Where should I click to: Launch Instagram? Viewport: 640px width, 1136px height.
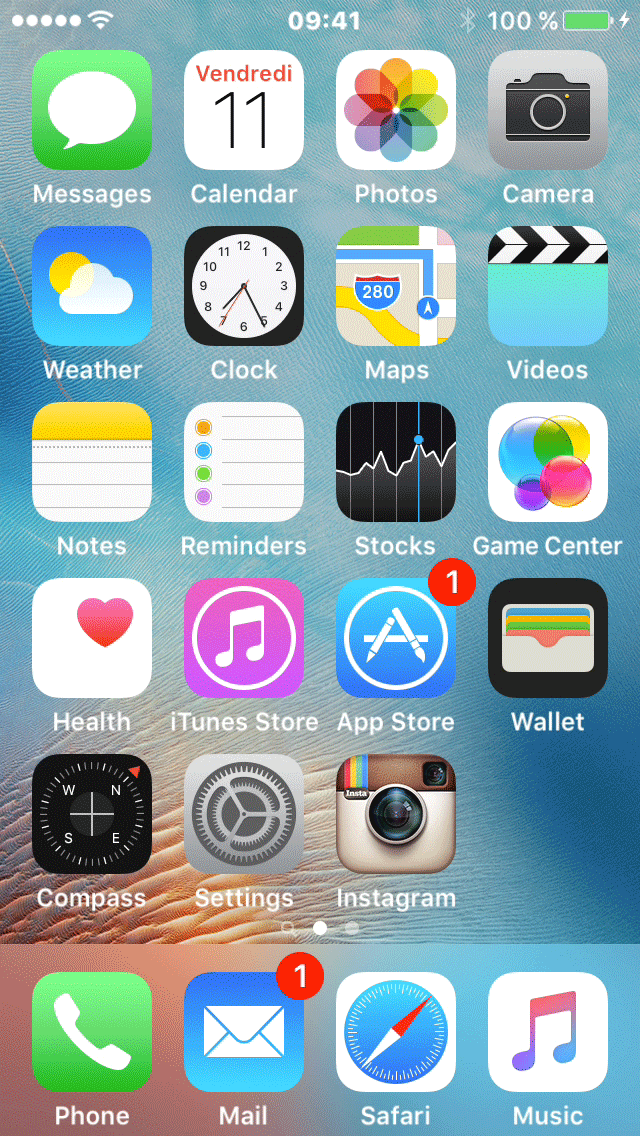396,814
